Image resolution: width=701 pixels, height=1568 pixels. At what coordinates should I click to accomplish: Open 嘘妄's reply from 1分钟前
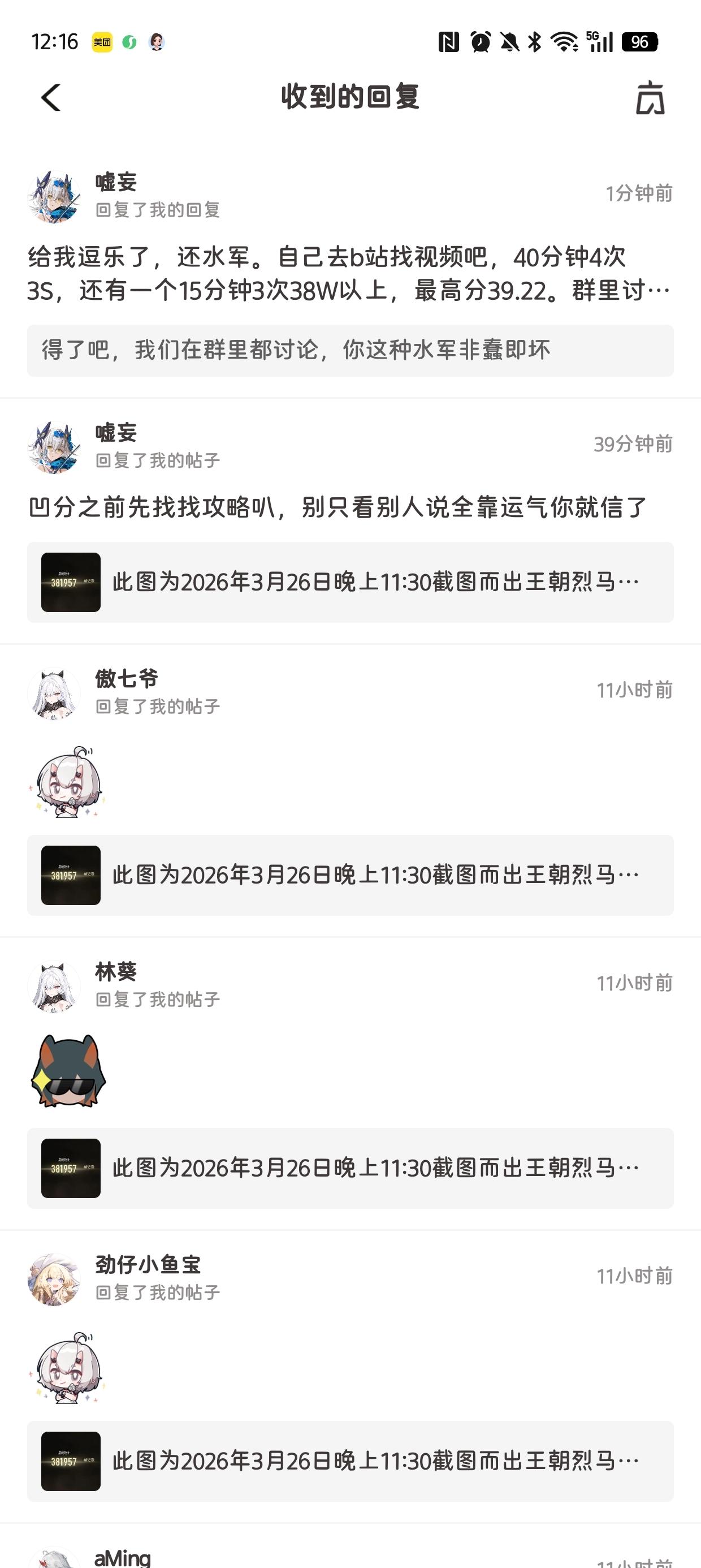(348, 274)
